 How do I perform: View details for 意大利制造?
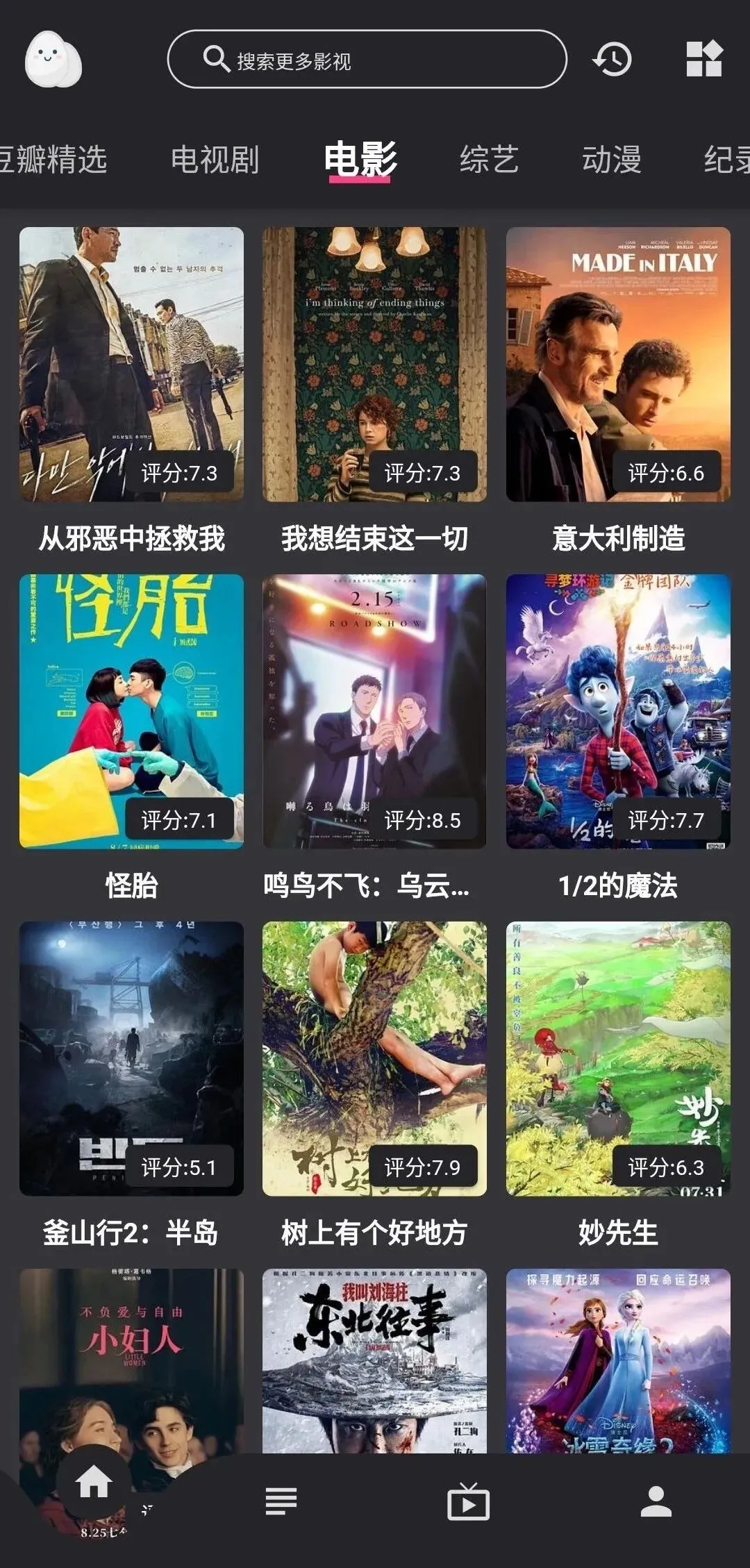[618, 365]
